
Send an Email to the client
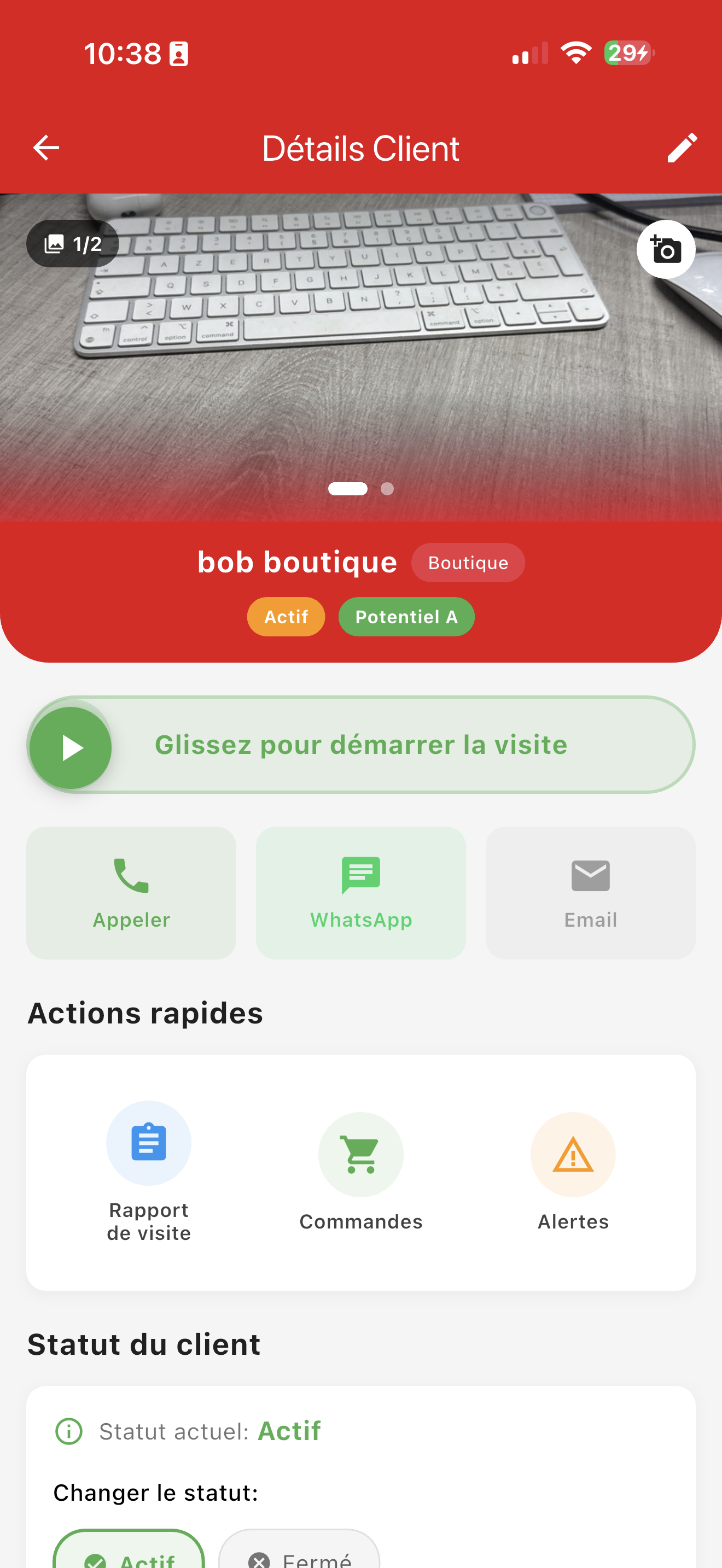(590, 892)
